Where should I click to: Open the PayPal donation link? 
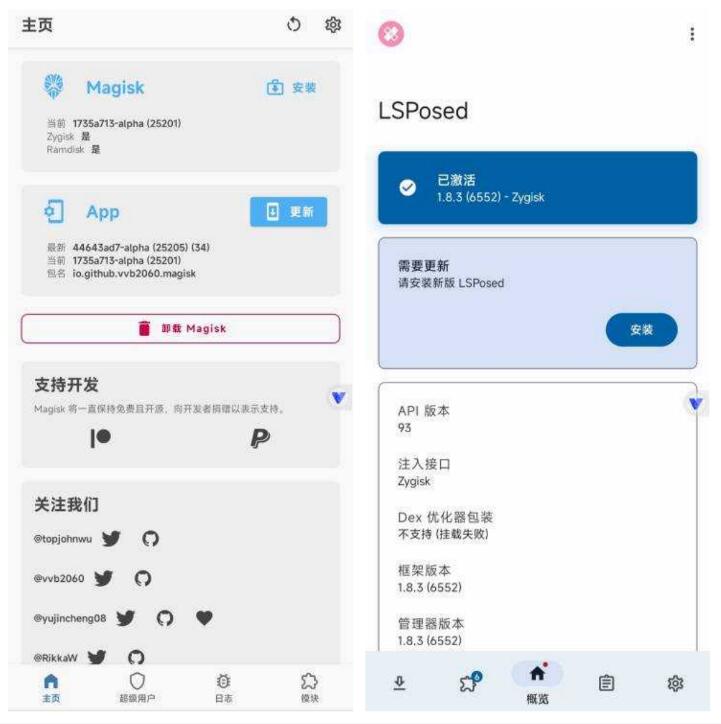click(261, 438)
